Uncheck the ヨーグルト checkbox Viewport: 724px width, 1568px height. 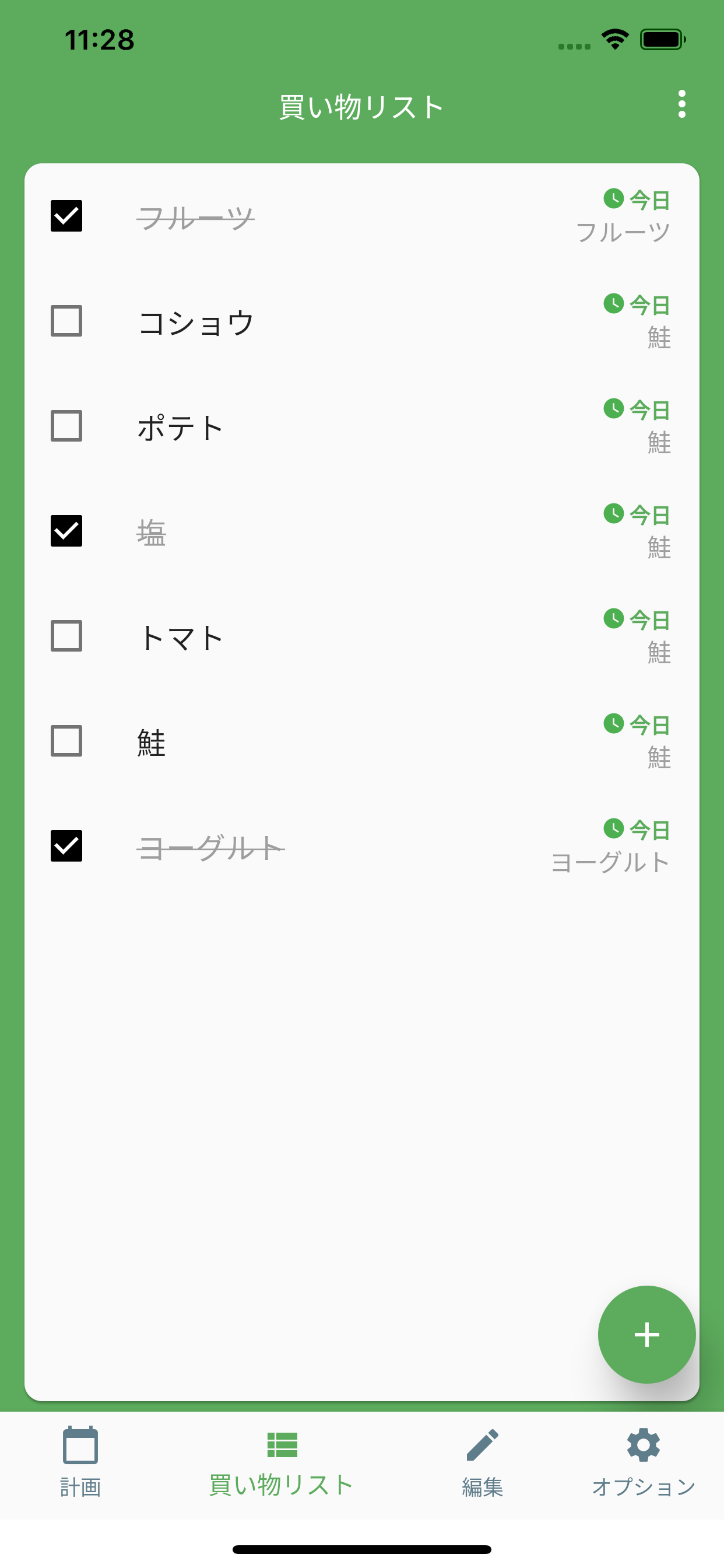[66, 846]
